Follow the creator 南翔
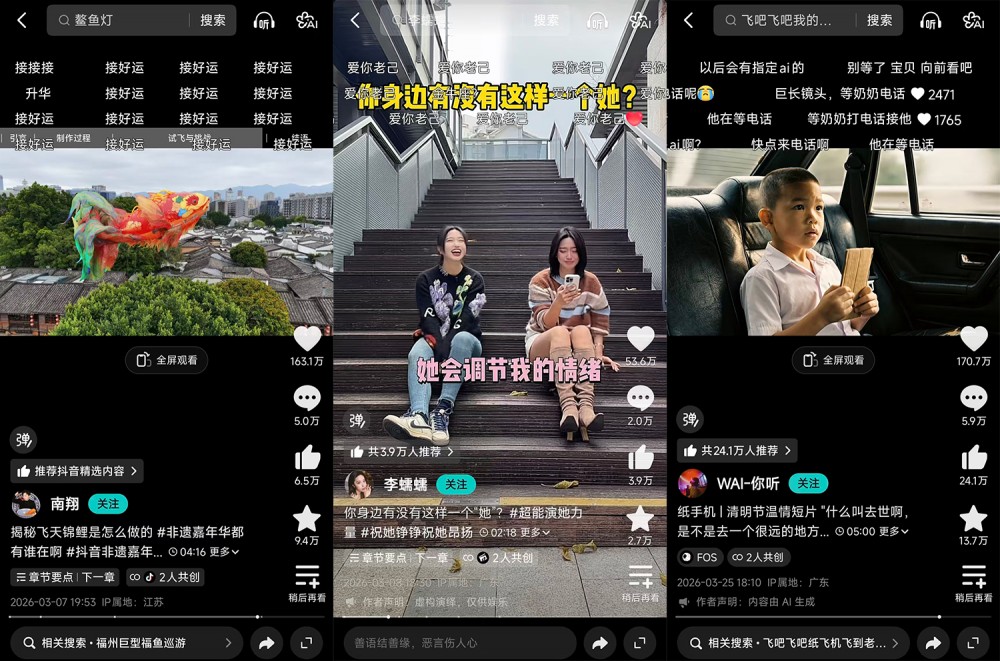1000x661 pixels. pos(107,504)
